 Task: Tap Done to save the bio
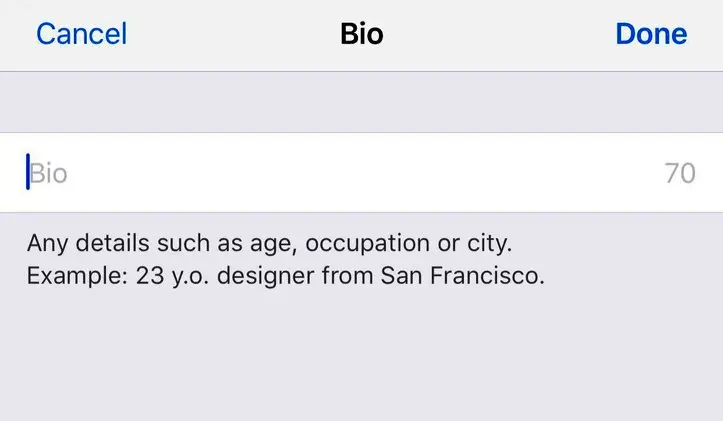coord(651,34)
